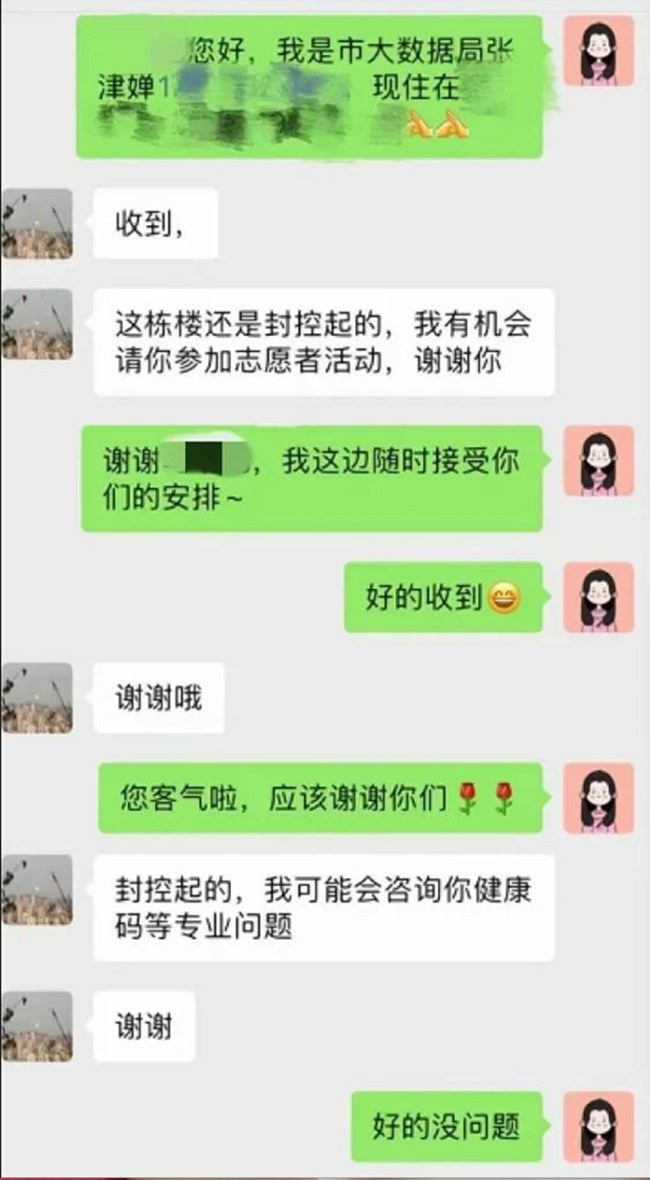The image size is (650, 1180).
Task: Tap contact avatar beside '这栋楼还是封控起的' message
Action: 37,325
